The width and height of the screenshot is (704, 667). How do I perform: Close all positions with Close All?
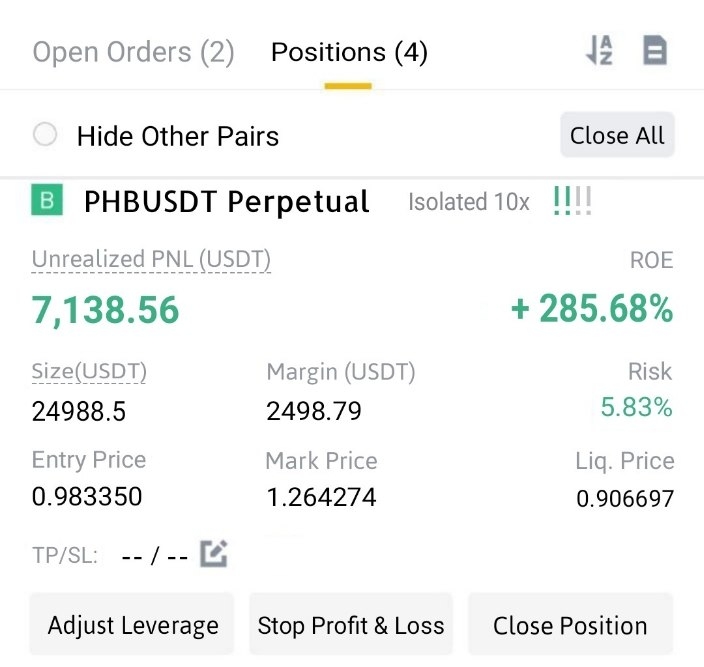click(x=617, y=136)
